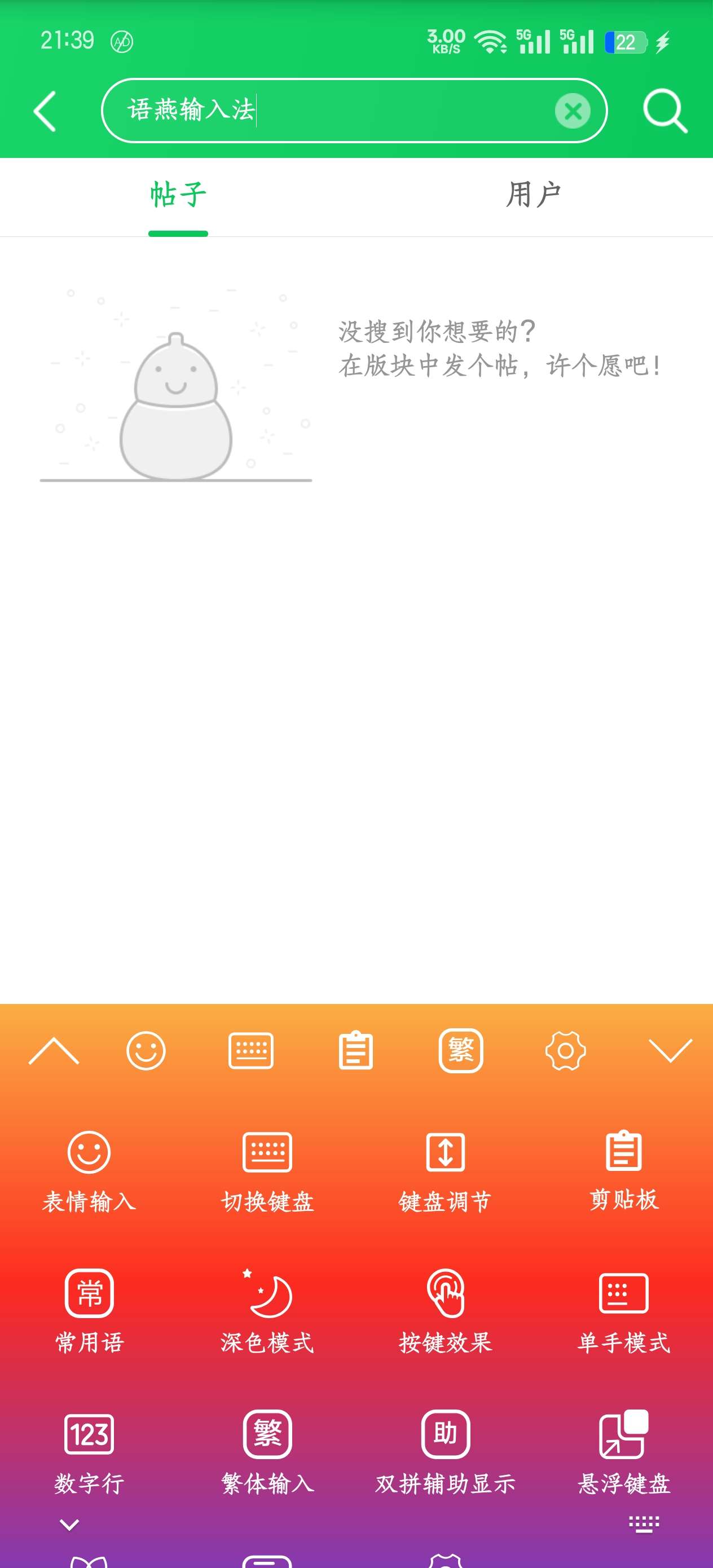Switch to the 用户 tab
Viewport: 713px width, 1568px height.
tap(534, 195)
